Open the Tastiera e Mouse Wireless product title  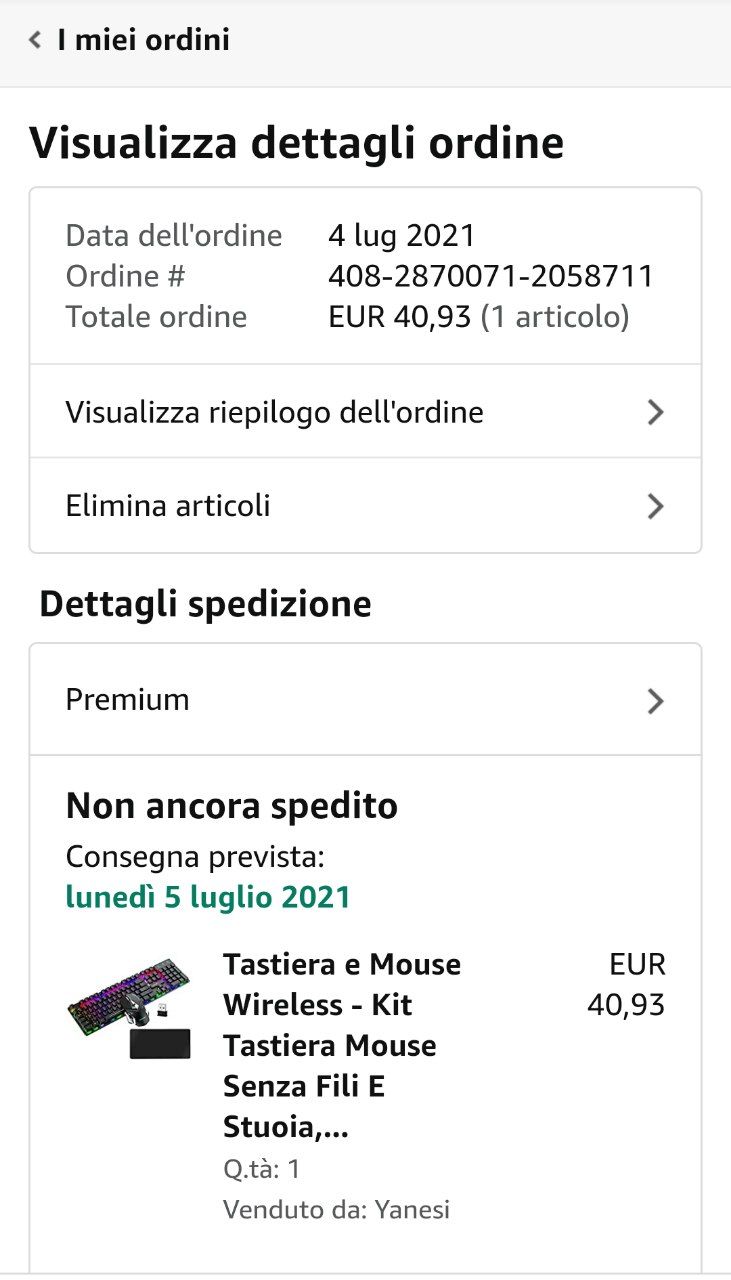click(342, 1046)
